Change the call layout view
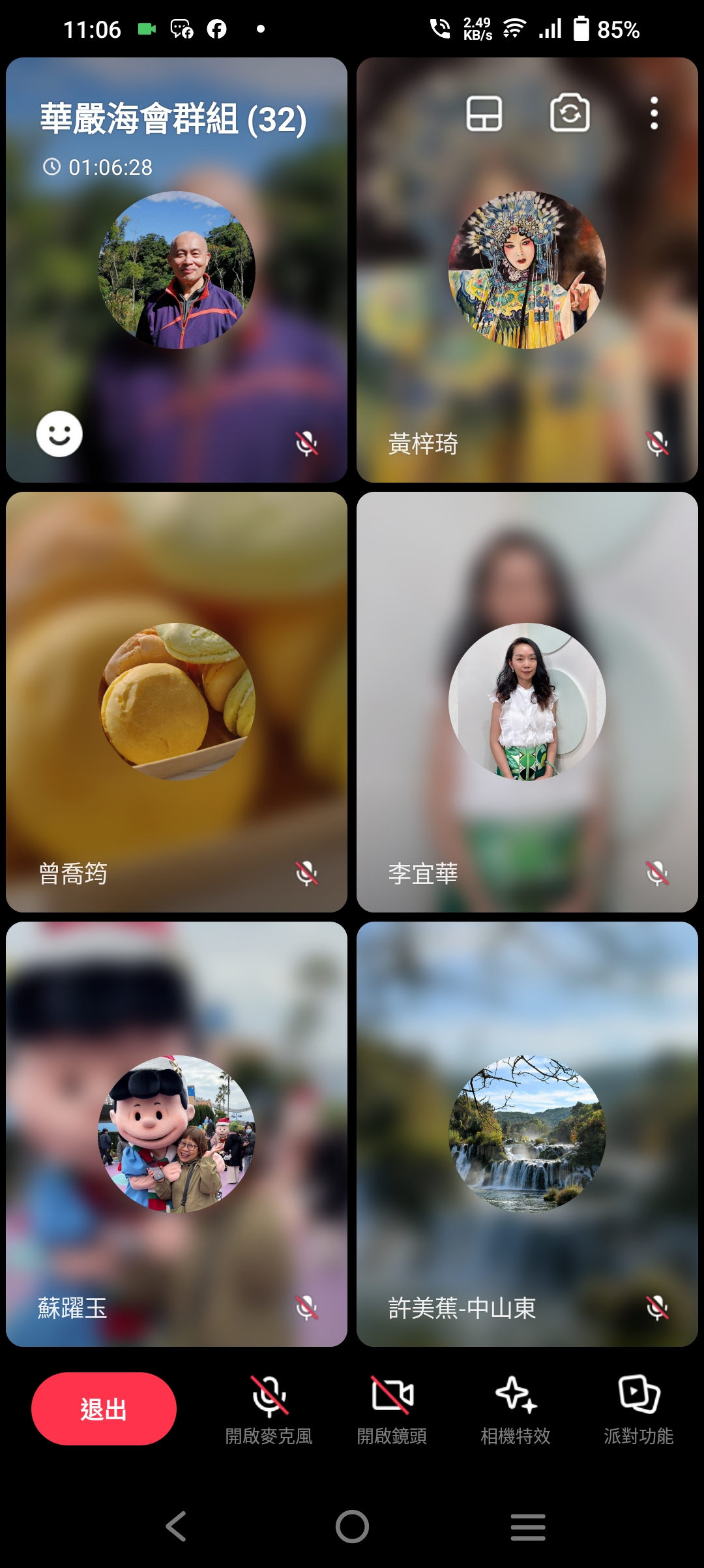The height and width of the screenshot is (1568, 704). tap(484, 114)
